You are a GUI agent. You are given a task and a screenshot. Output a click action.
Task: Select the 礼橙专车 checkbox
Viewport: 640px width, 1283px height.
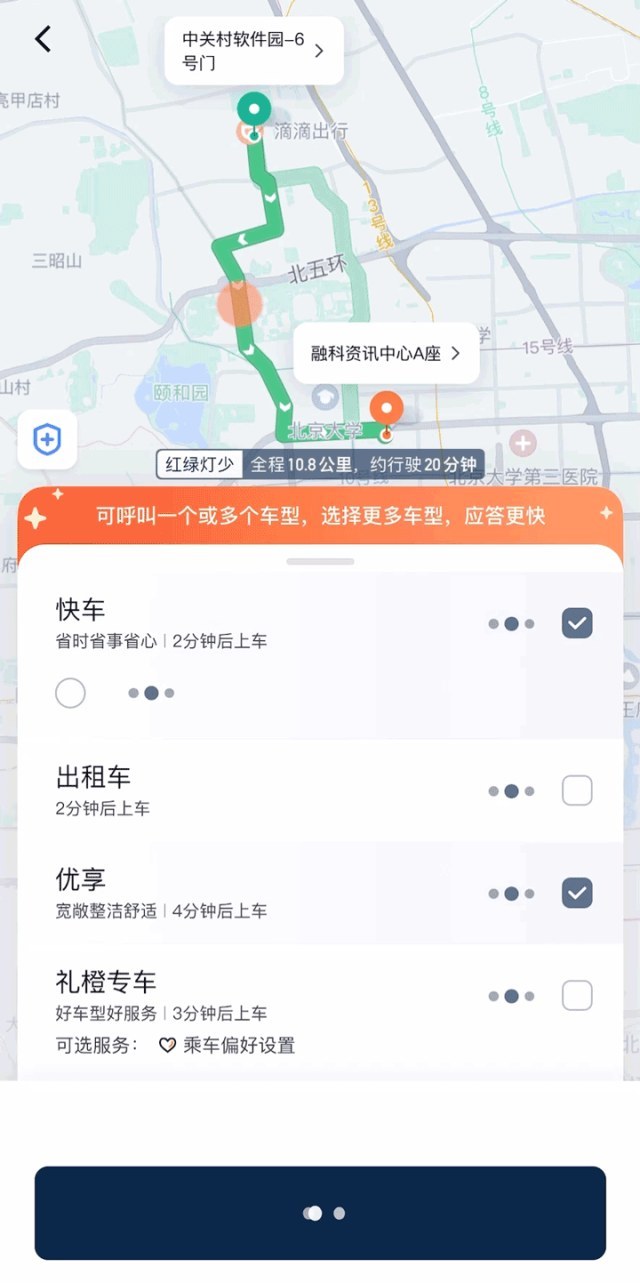[x=577, y=996]
